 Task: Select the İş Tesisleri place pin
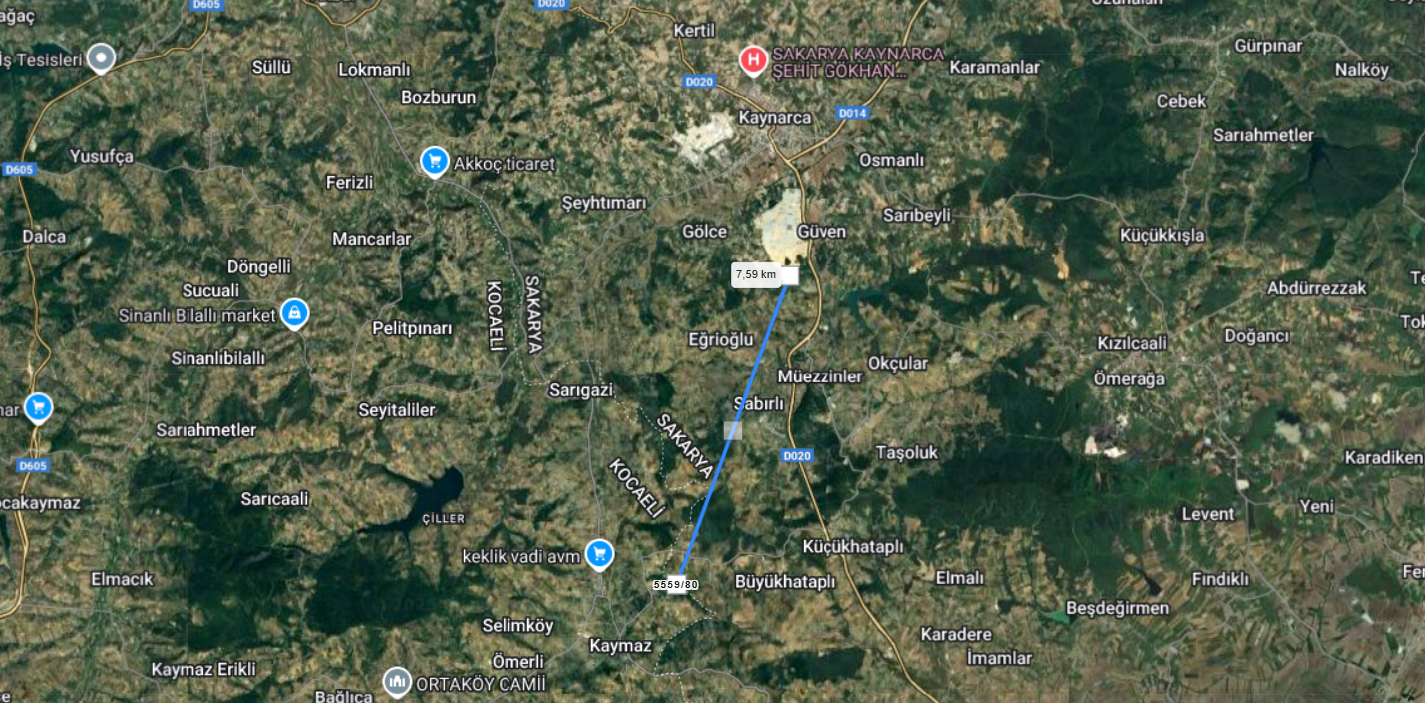click(101, 58)
